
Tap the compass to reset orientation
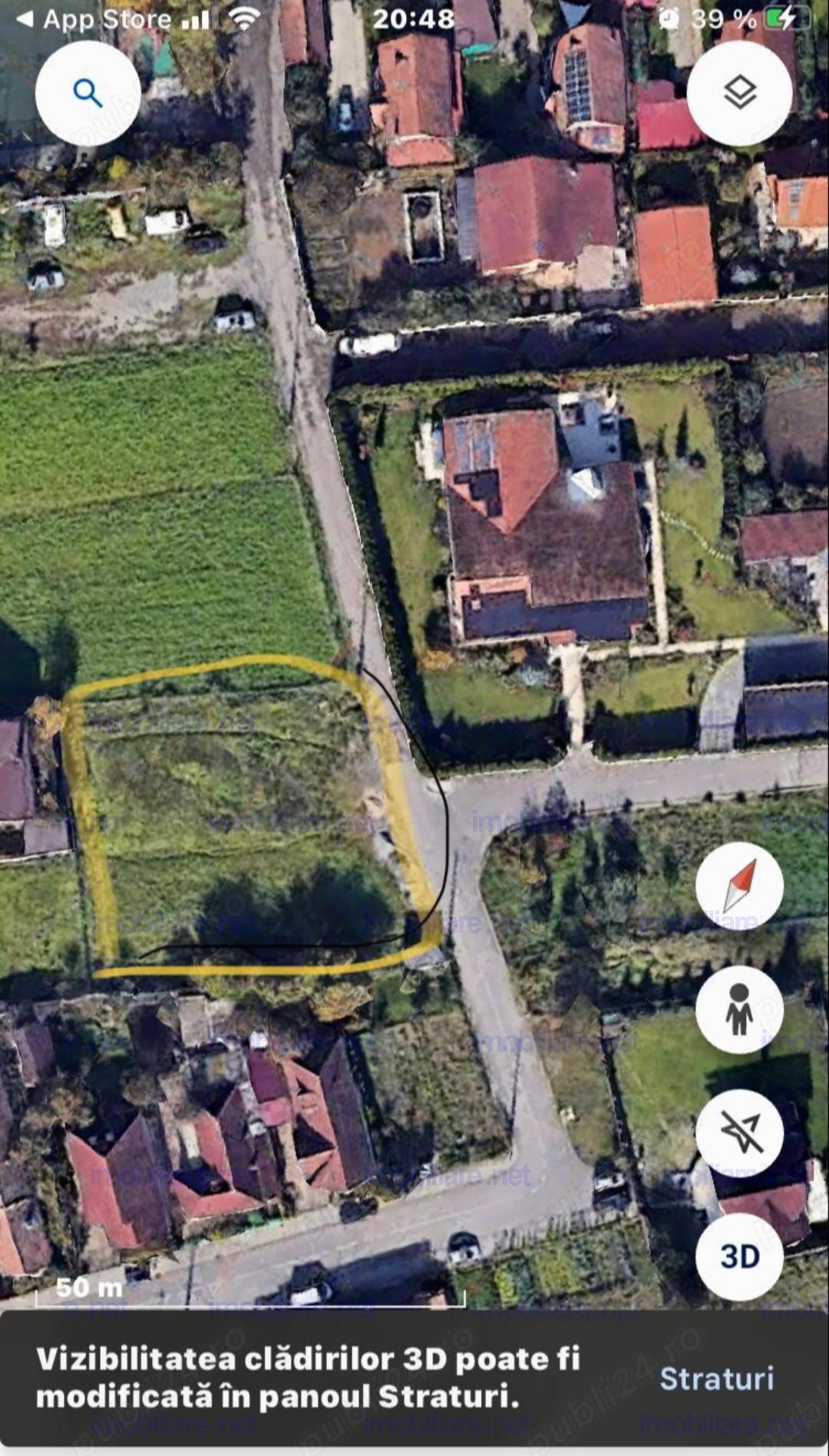[739, 886]
